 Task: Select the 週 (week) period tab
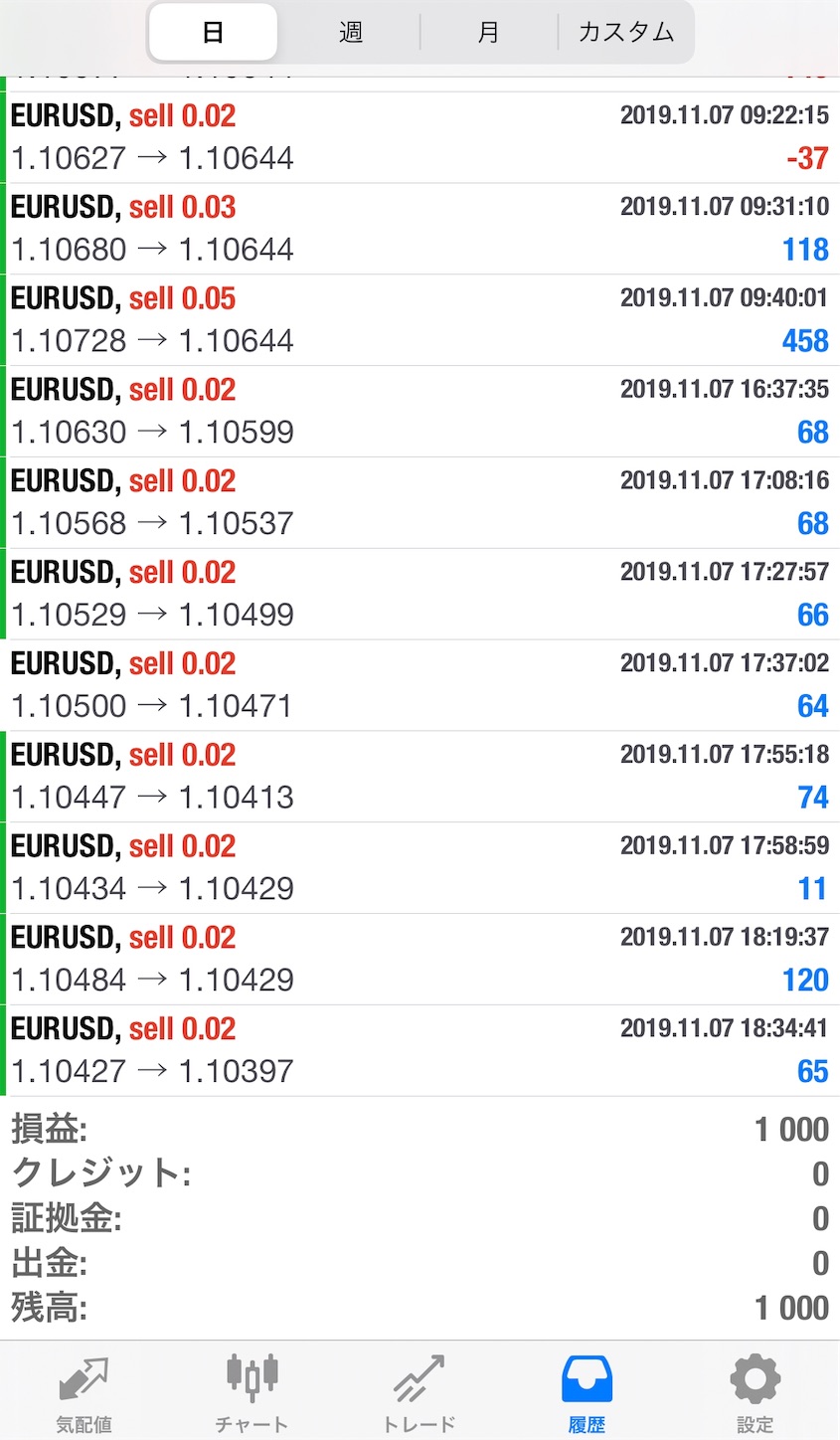[x=351, y=32]
